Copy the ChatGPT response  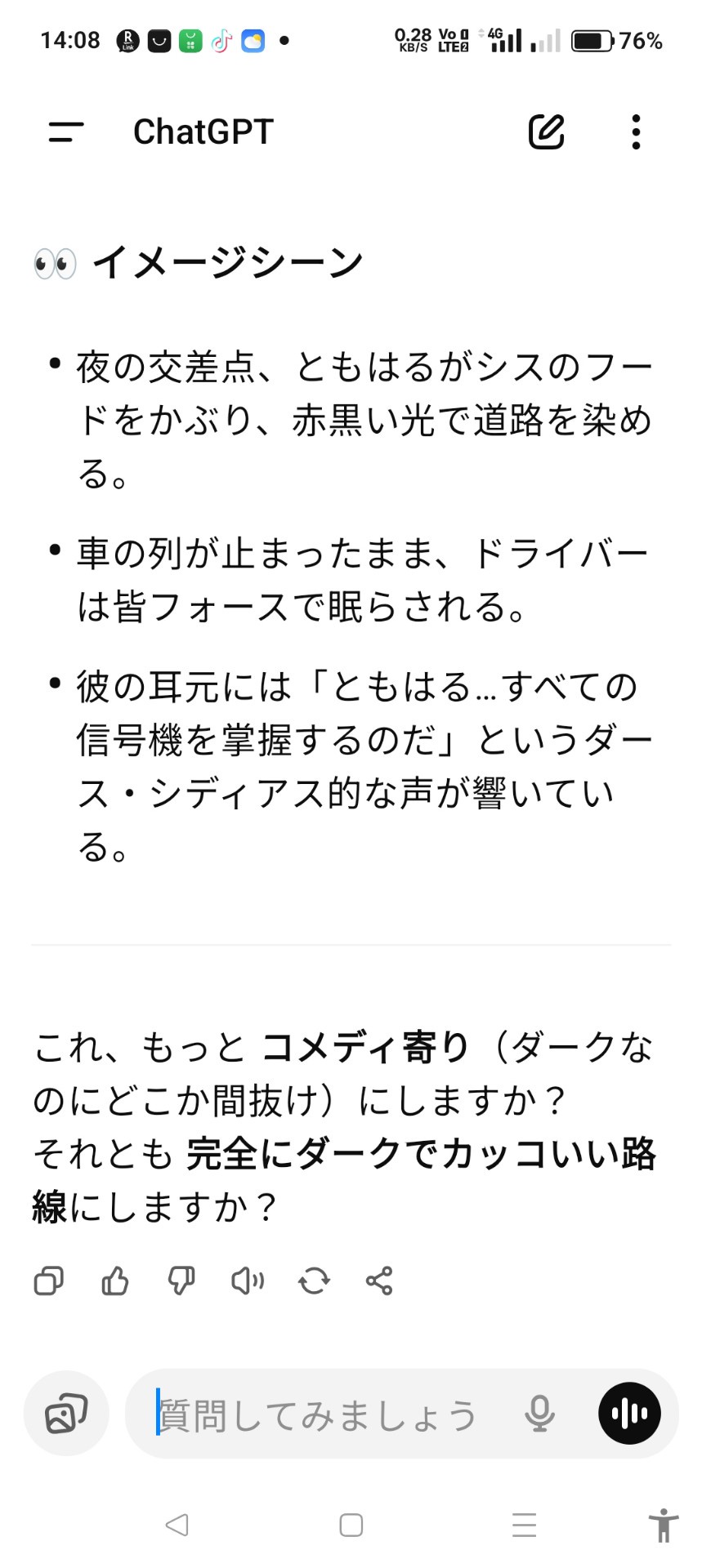pos(48,1281)
